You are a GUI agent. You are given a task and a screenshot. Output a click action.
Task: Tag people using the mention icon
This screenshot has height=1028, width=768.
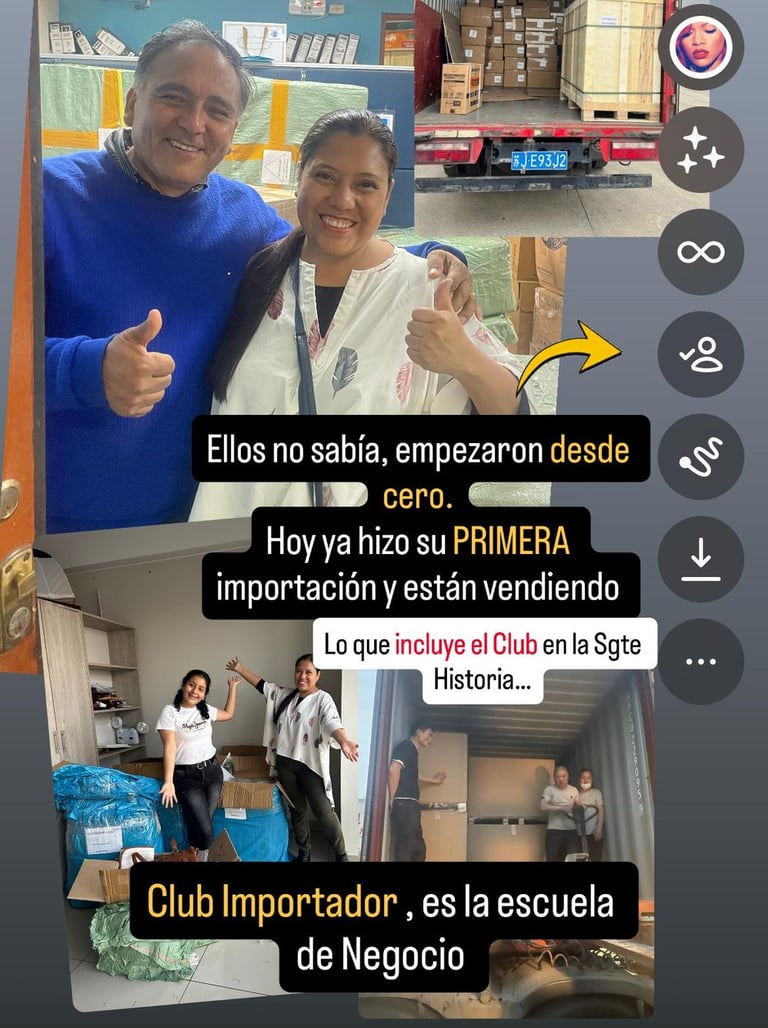[x=700, y=354]
